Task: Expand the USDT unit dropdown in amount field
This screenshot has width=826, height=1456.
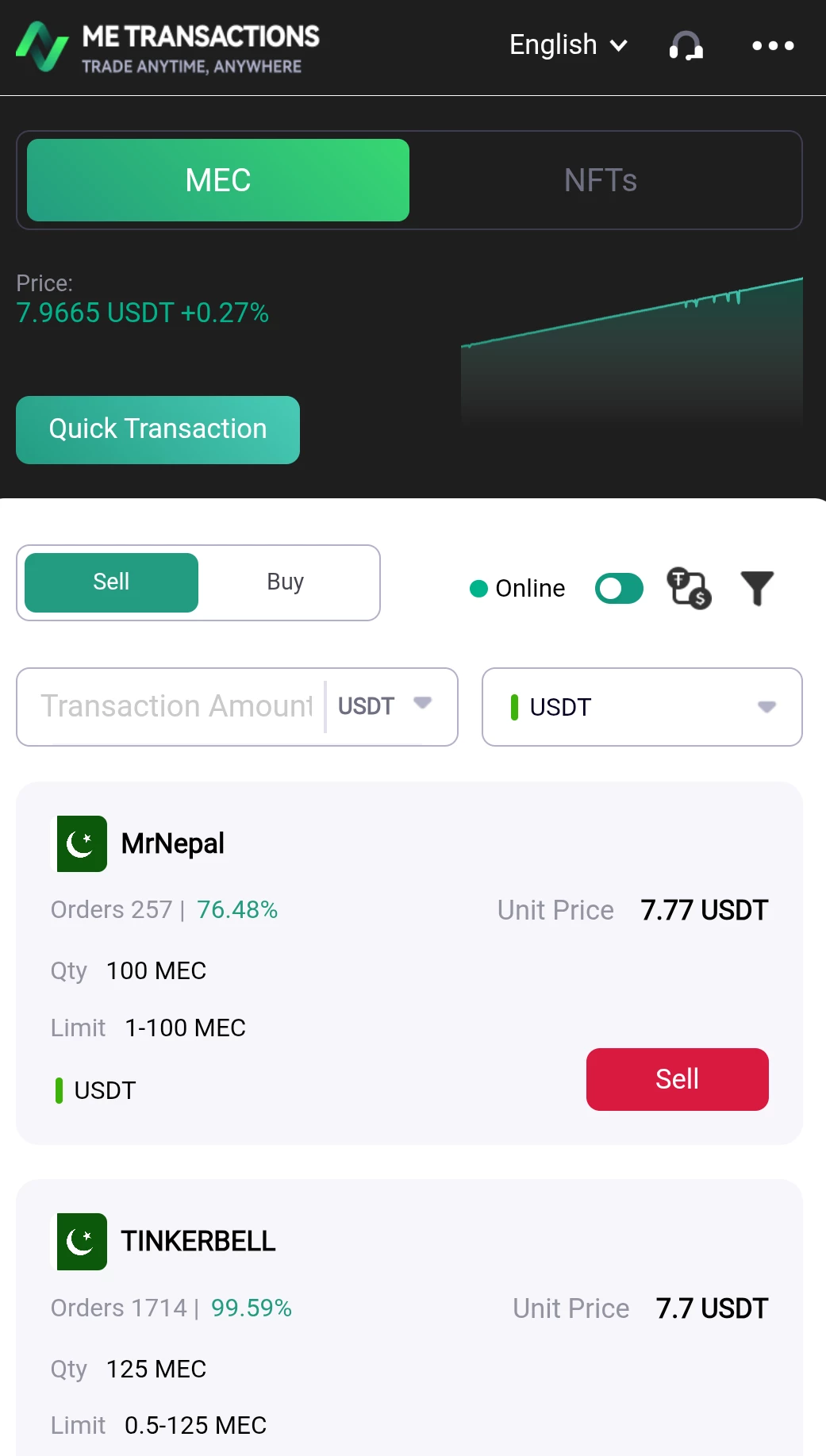Action: point(386,706)
